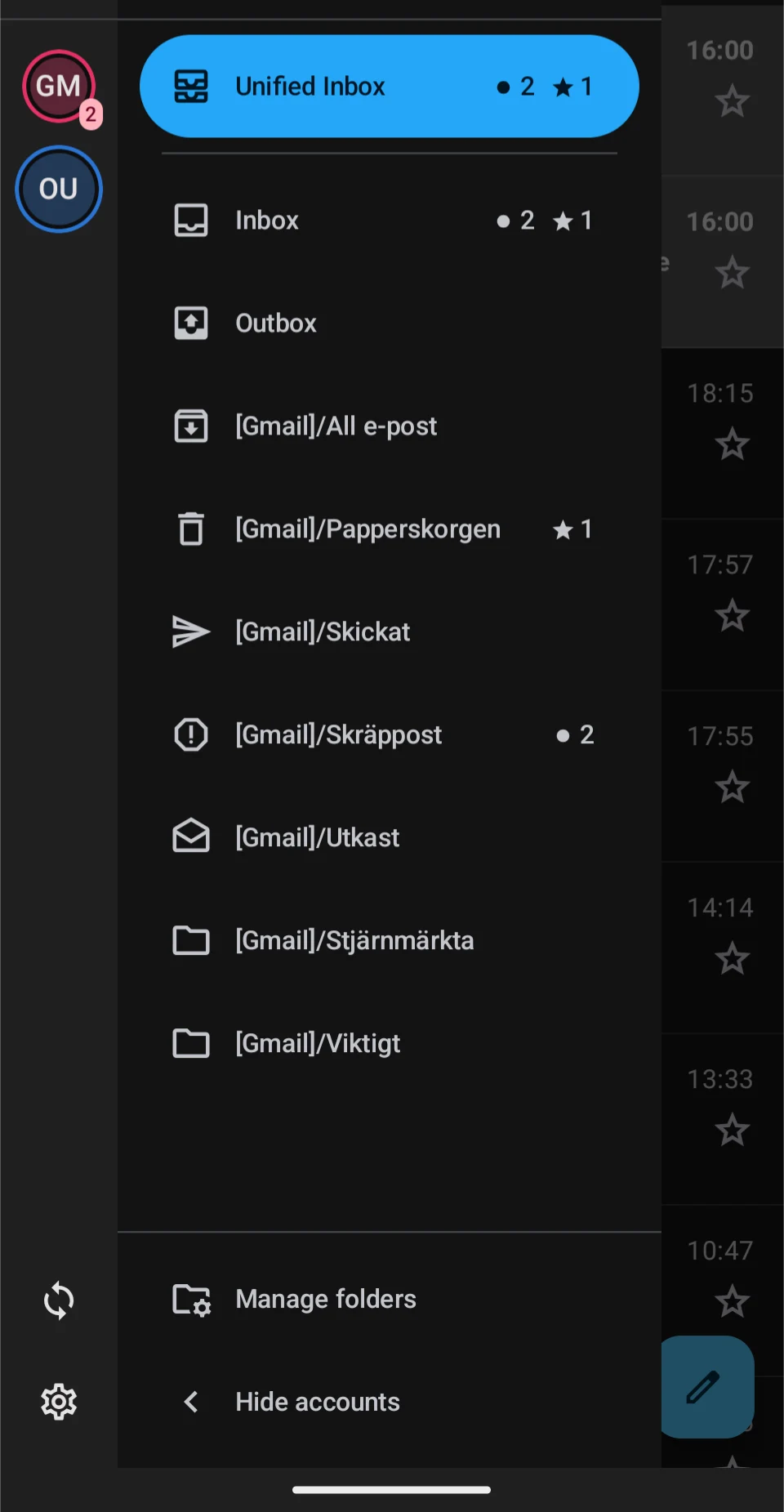
Task: Open Manage folders
Action: (324, 1299)
